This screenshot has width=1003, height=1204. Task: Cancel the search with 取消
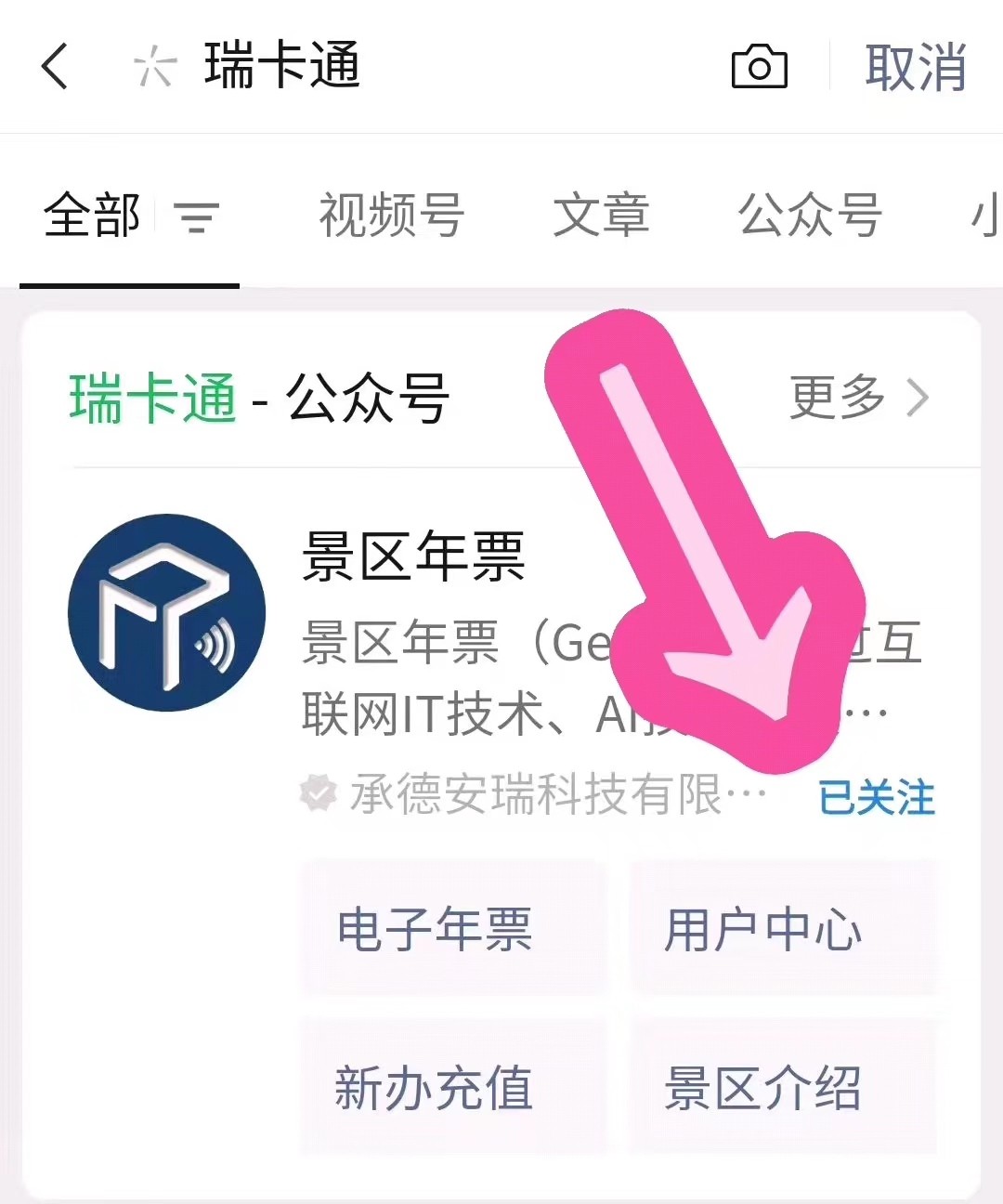pyautogui.click(x=915, y=67)
